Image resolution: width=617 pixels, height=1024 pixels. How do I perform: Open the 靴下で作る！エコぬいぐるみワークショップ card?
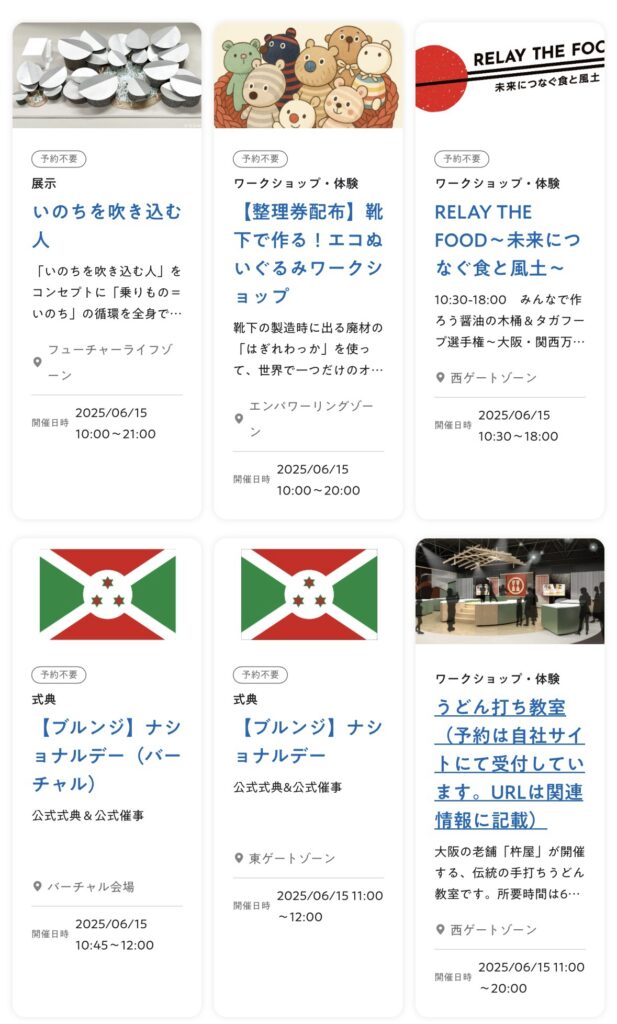308,254
